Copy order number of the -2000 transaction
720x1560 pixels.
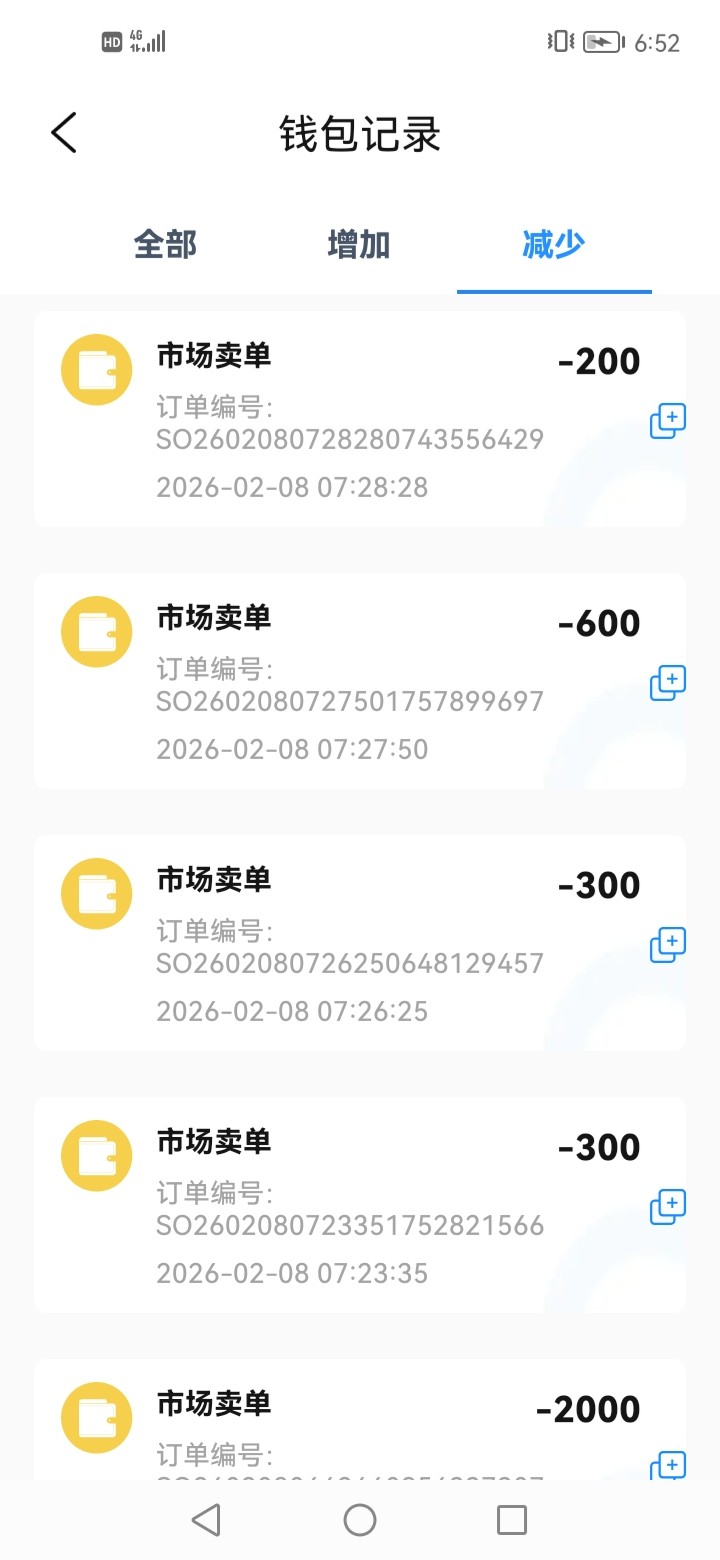[666, 1466]
